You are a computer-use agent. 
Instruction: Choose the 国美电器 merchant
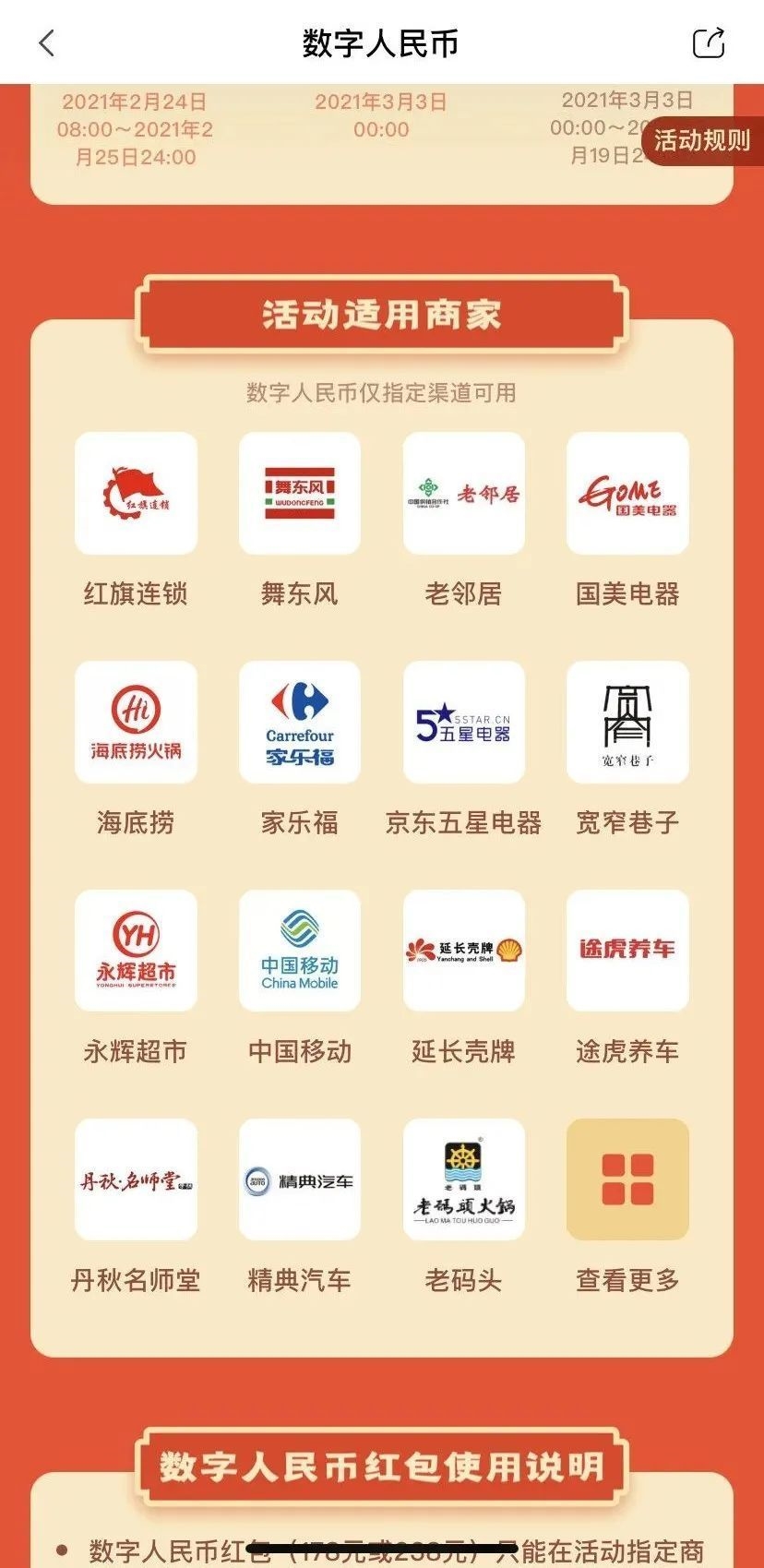[627, 494]
